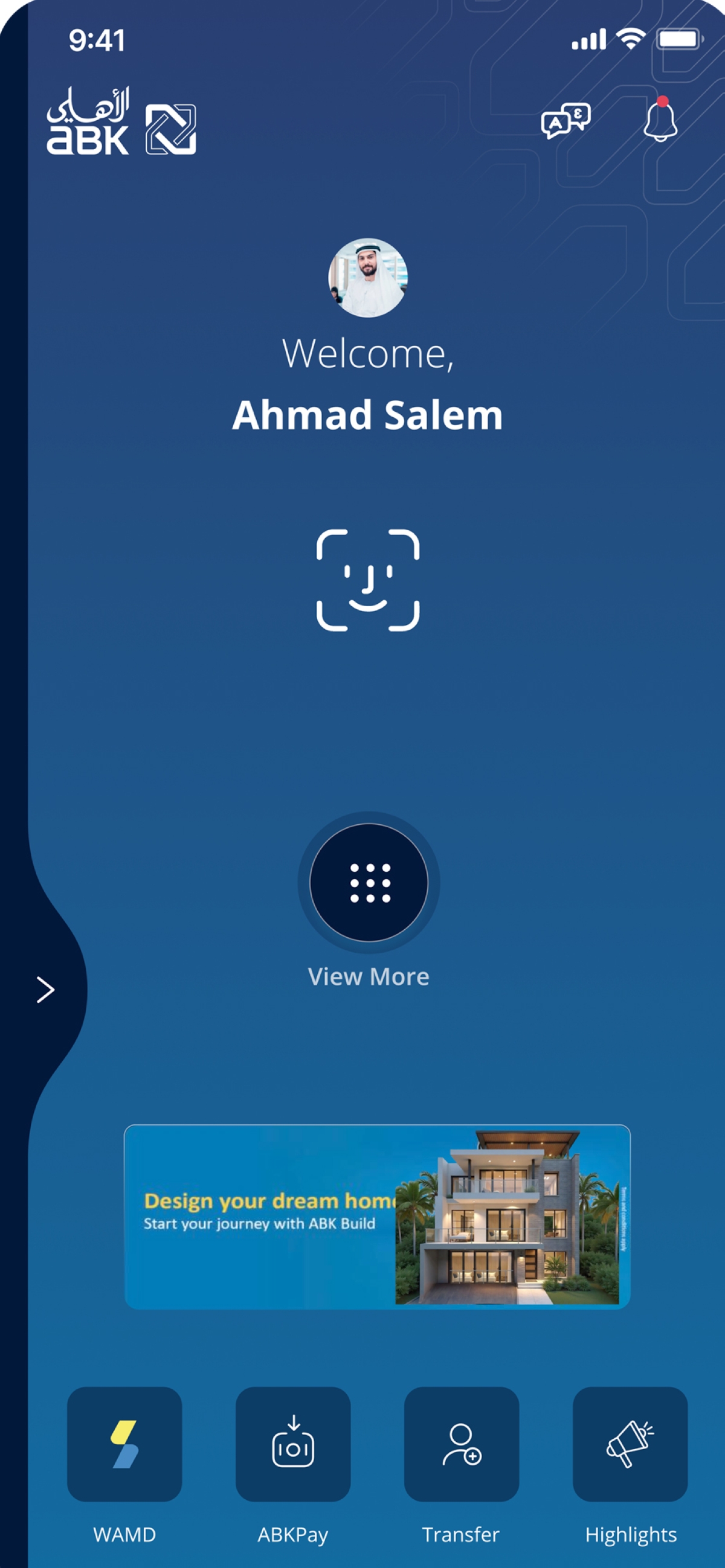Open the ABK Build dream home banner
The image size is (725, 1568).
coord(377,1217)
